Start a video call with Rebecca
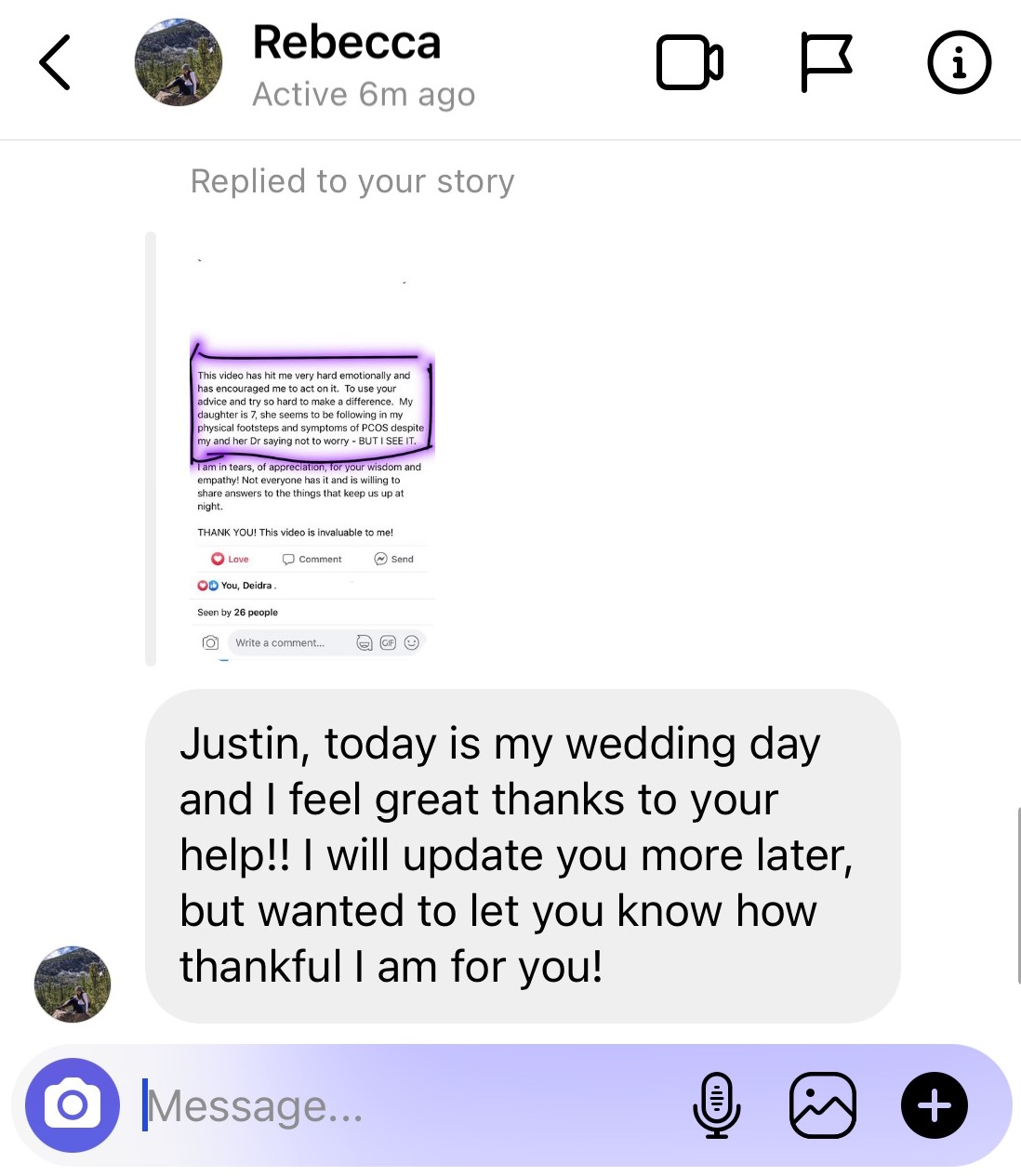1021x1176 pixels. click(x=689, y=62)
